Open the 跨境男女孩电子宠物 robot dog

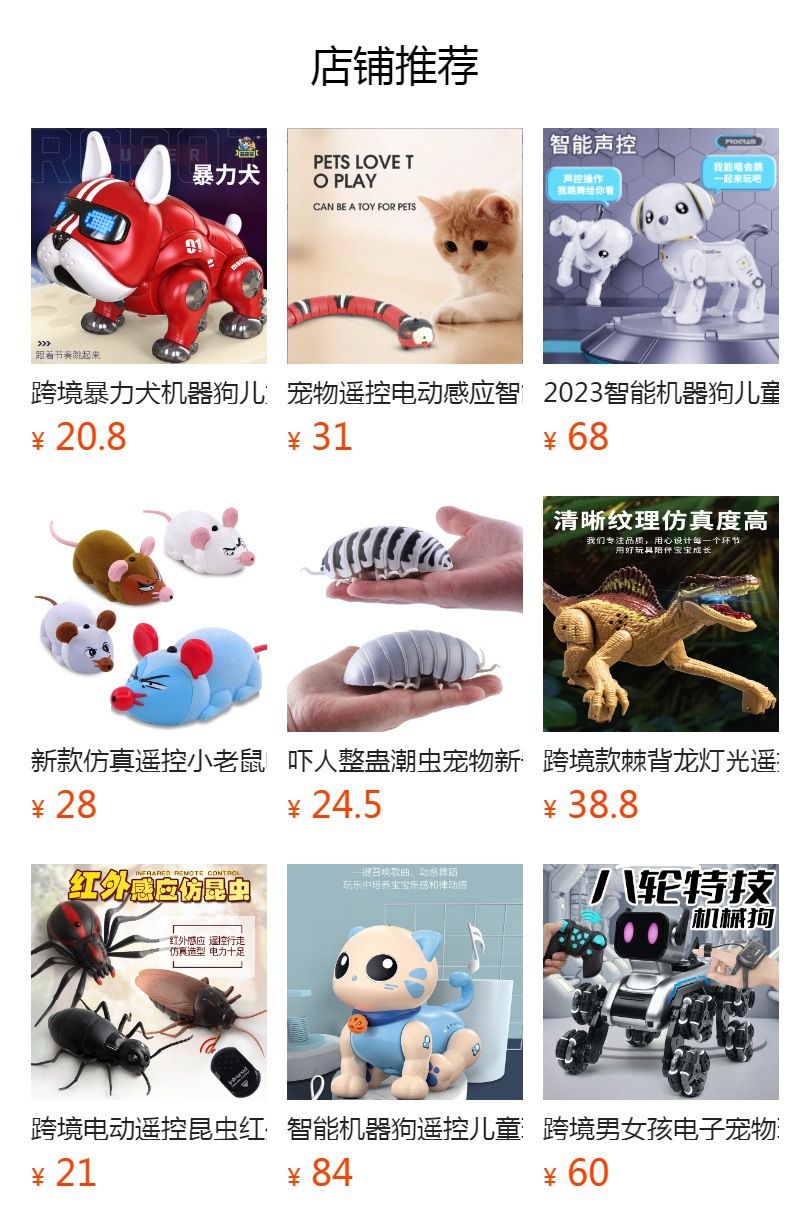pos(661,982)
